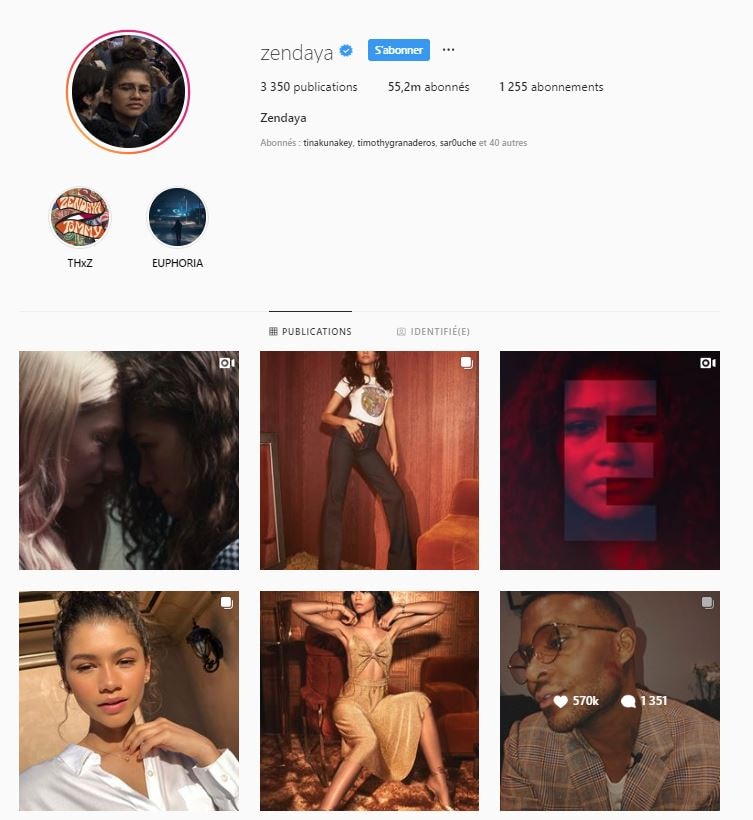Viewport: 753px width, 820px height.
Task: Open post showing 570k likes
Action: [x=609, y=700]
